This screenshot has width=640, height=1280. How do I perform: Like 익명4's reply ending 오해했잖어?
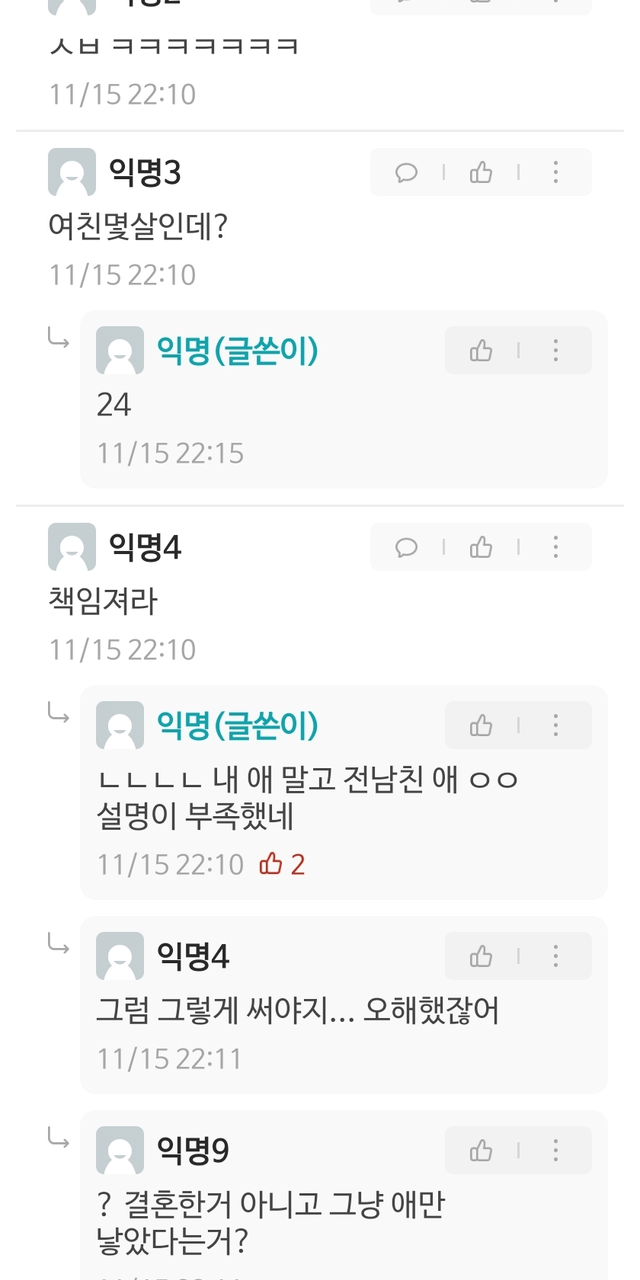click(481, 957)
